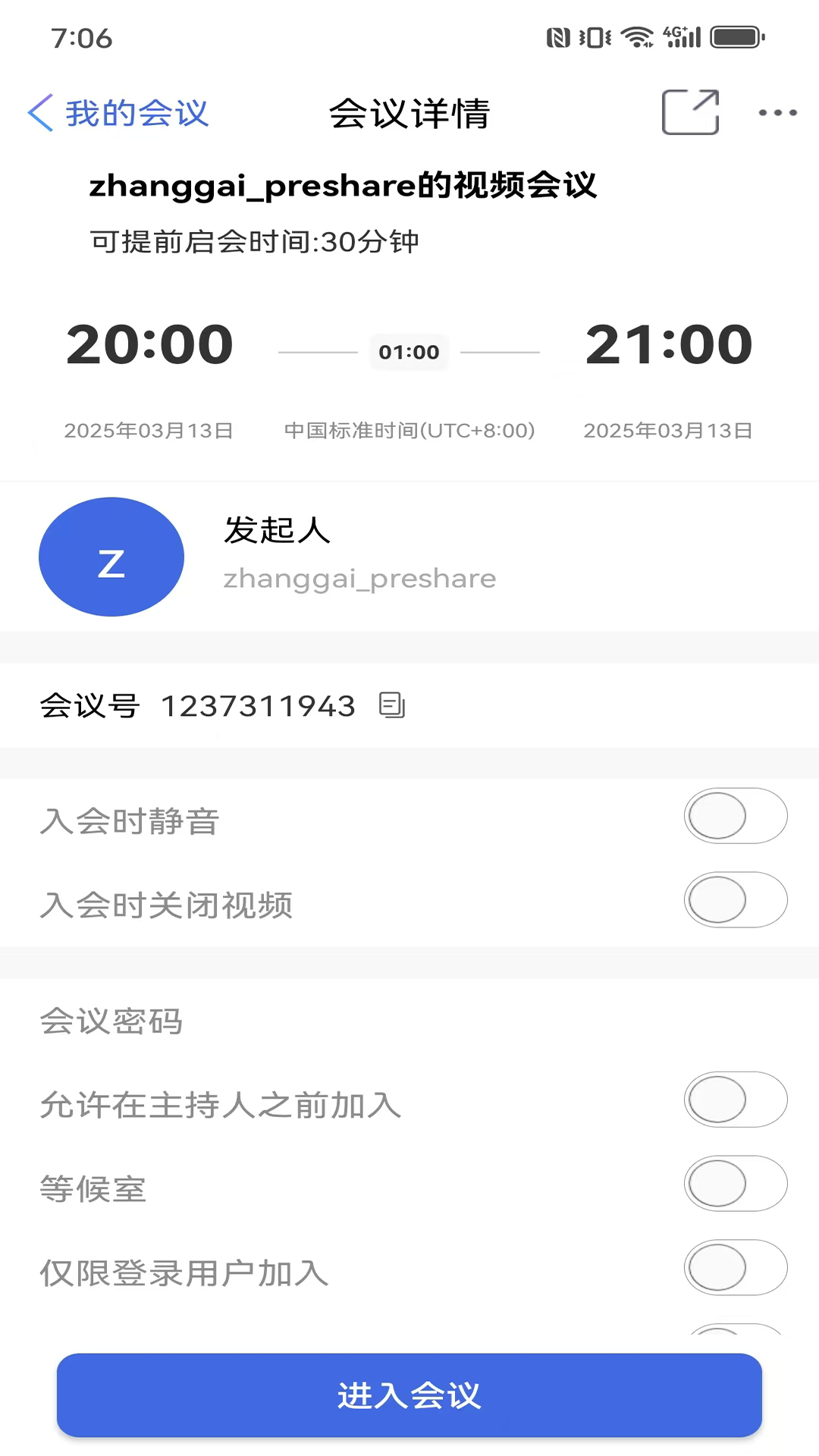Select the organizer name zhanggai_preshare
The width and height of the screenshot is (819, 1456).
[x=359, y=578]
